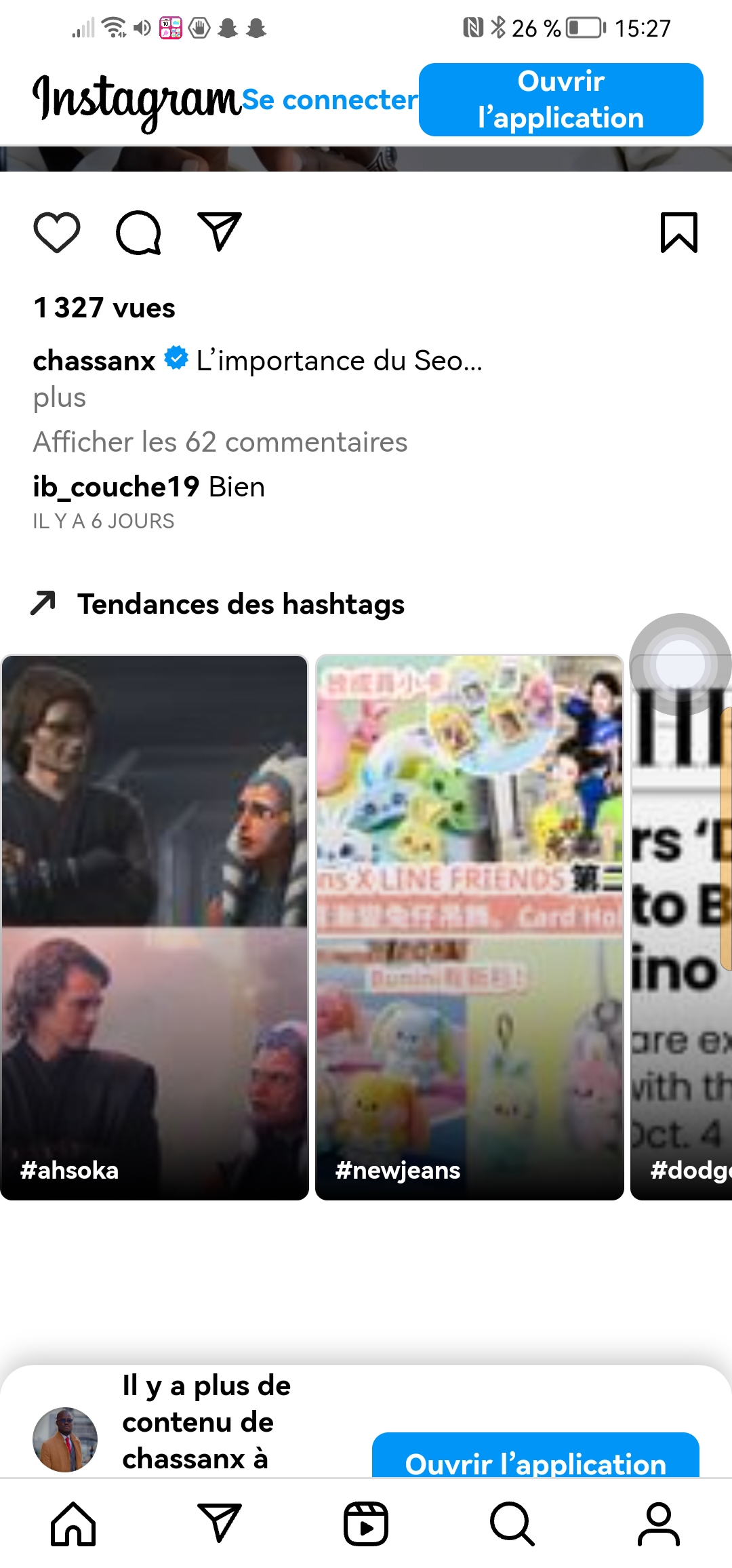Tap the Instagram logo header
732x1568 pixels.
click(137, 102)
